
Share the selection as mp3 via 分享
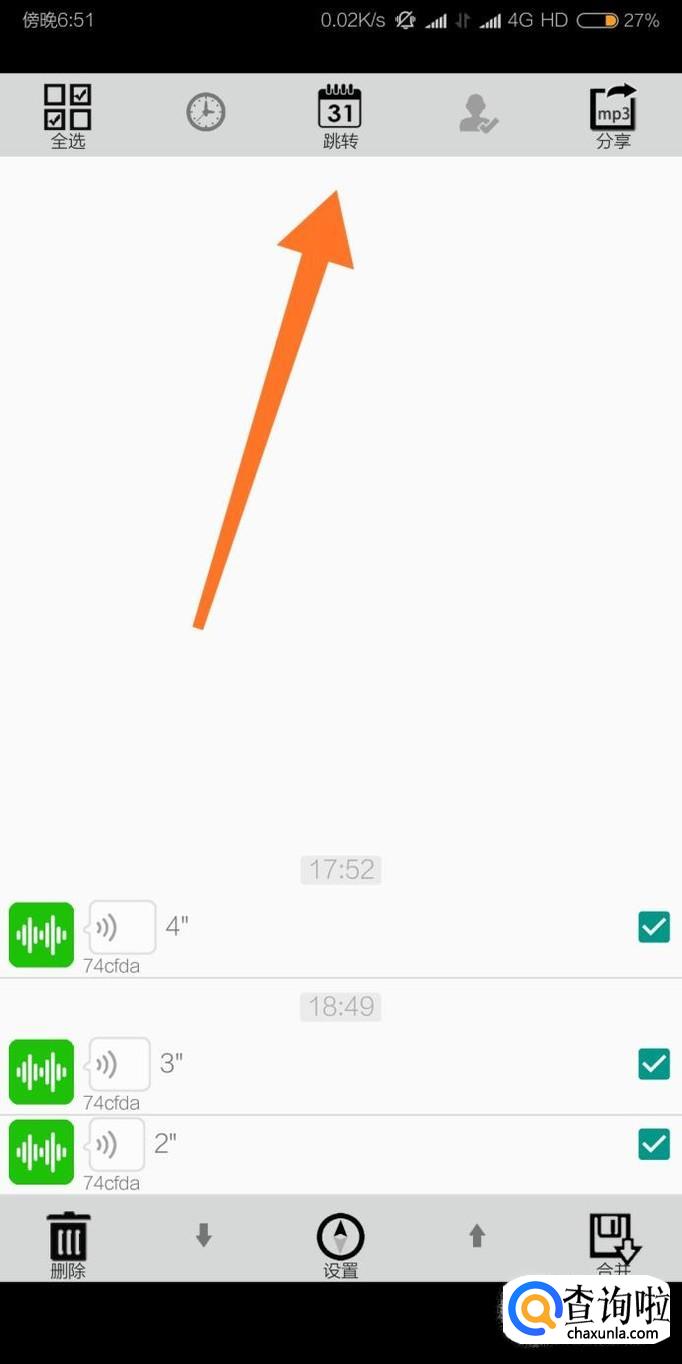(x=613, y=115)
